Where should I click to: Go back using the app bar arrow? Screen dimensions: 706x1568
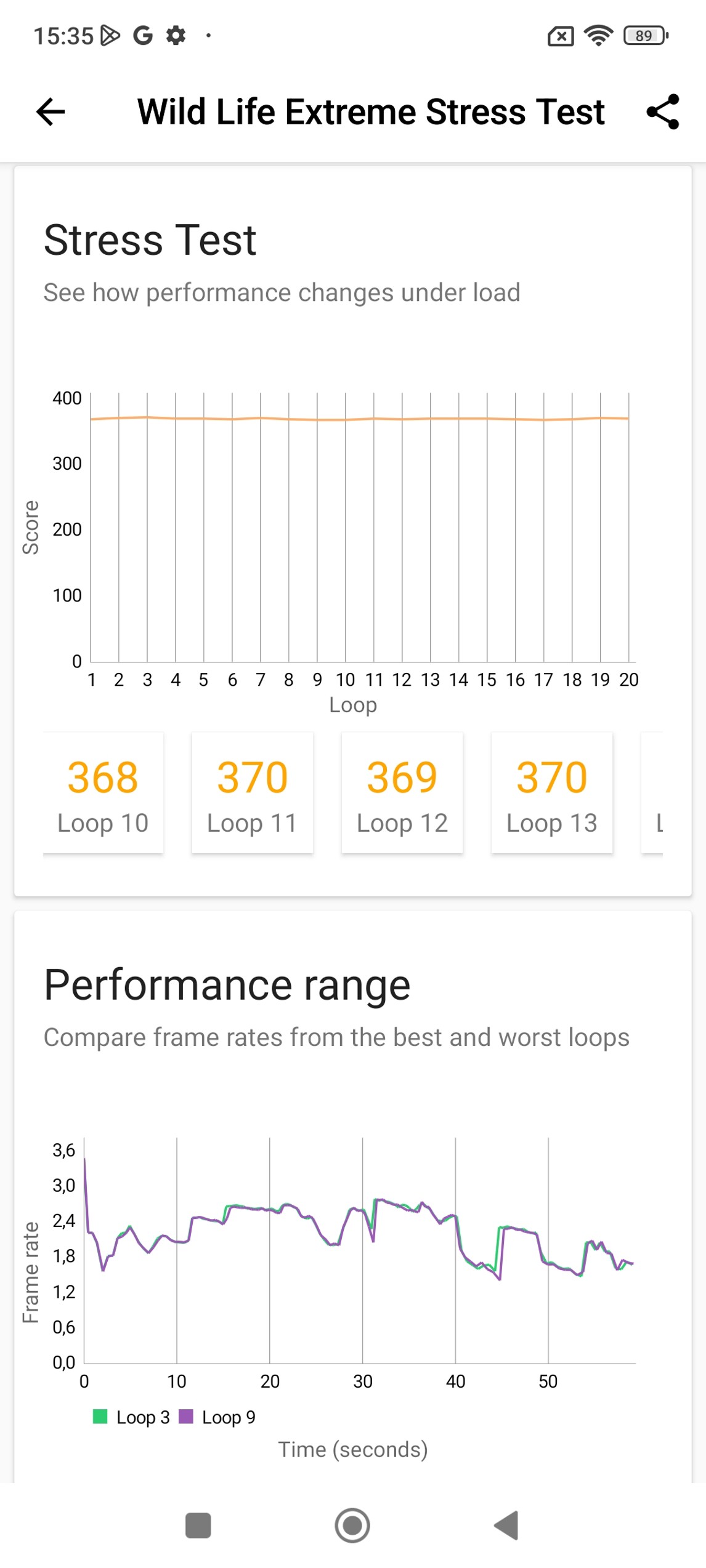(x=51, y=112)
